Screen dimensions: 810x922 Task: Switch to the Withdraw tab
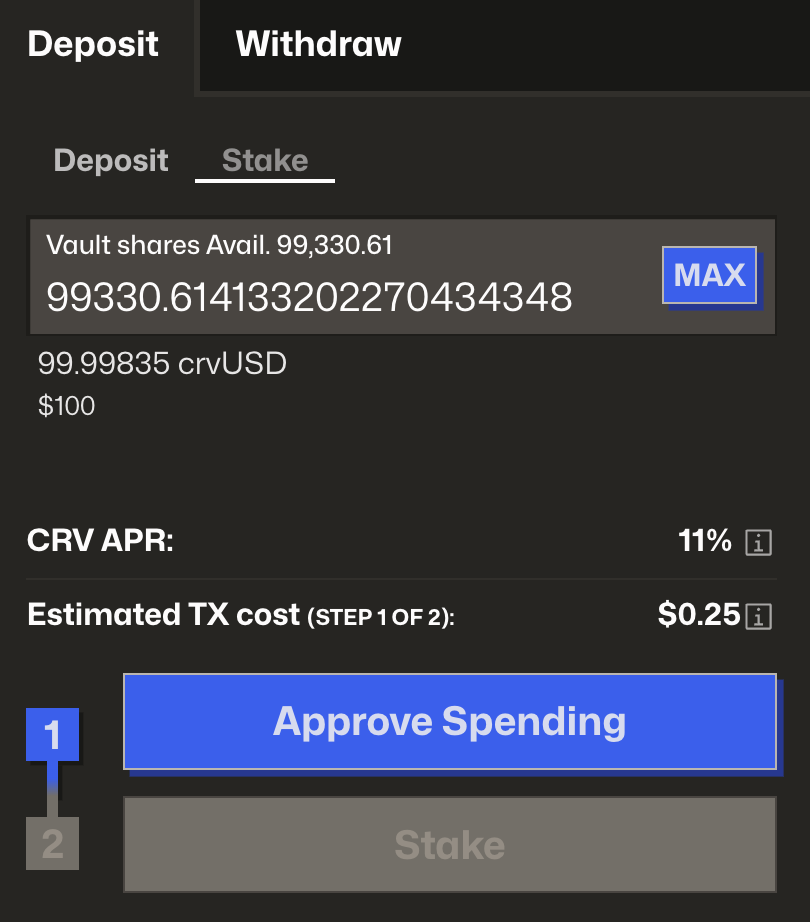click(317, 44)
